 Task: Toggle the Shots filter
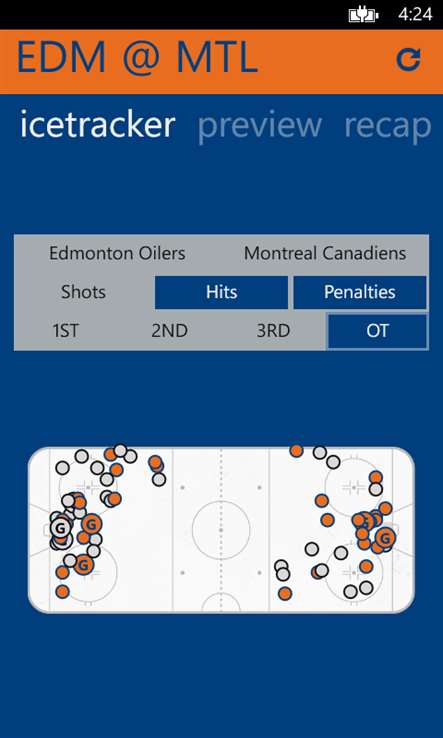[x=83, y=292]
